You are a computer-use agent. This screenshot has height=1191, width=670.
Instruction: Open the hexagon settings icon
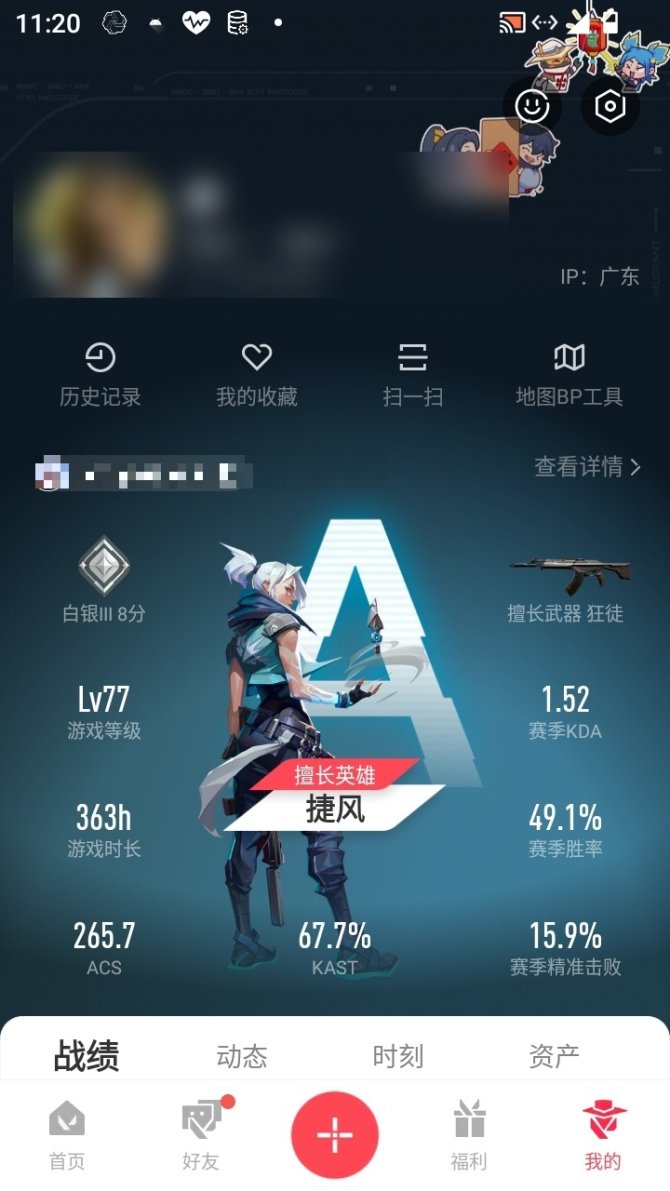(x=609, y=106)
